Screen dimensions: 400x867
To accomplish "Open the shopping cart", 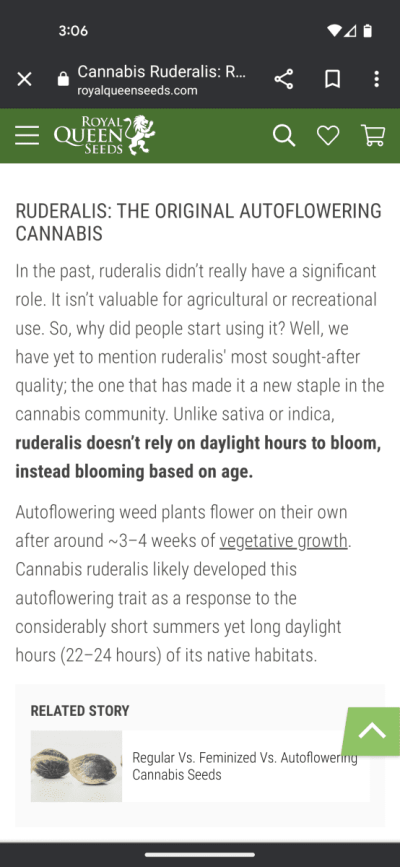I will pyautogui.click(x=373, y=135).
